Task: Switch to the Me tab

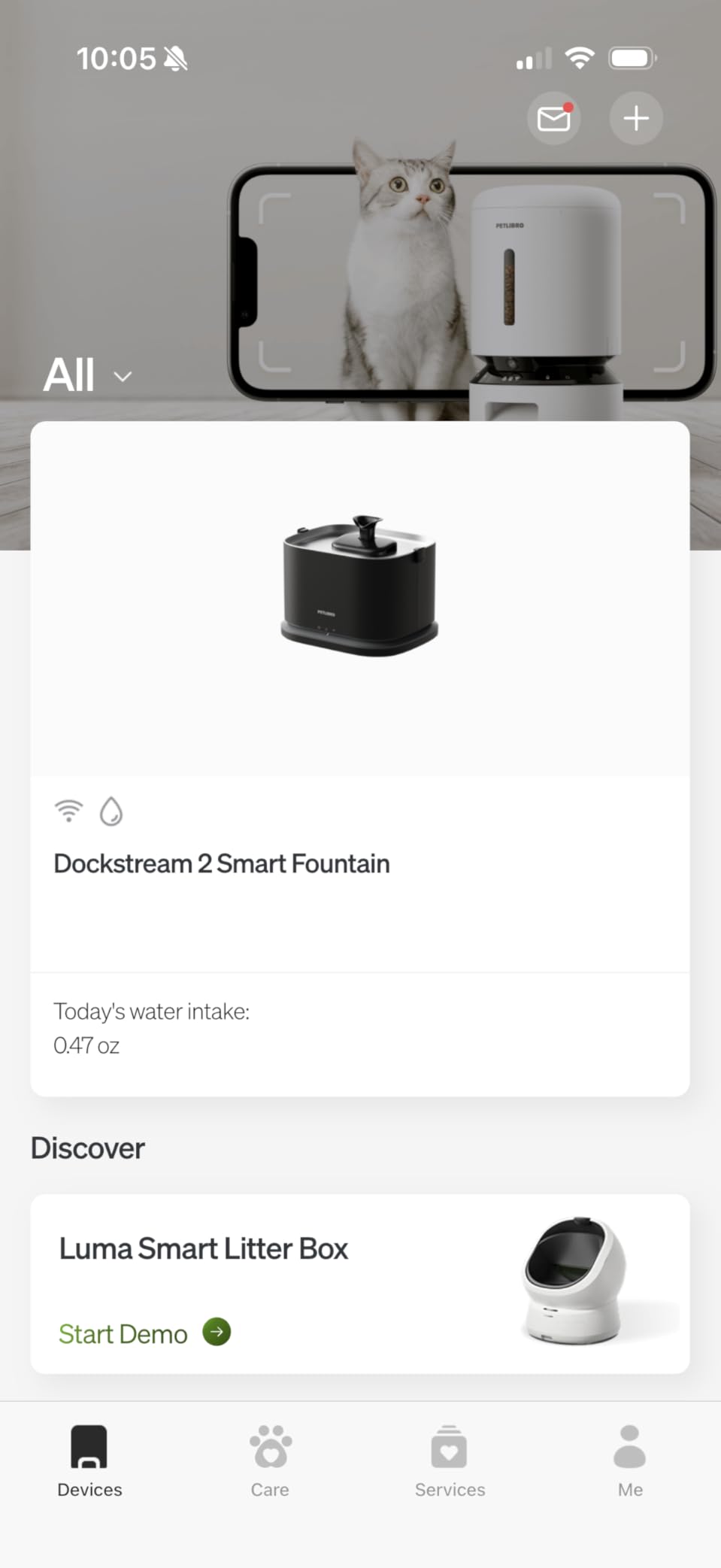Action: (x=630, y=1461)
